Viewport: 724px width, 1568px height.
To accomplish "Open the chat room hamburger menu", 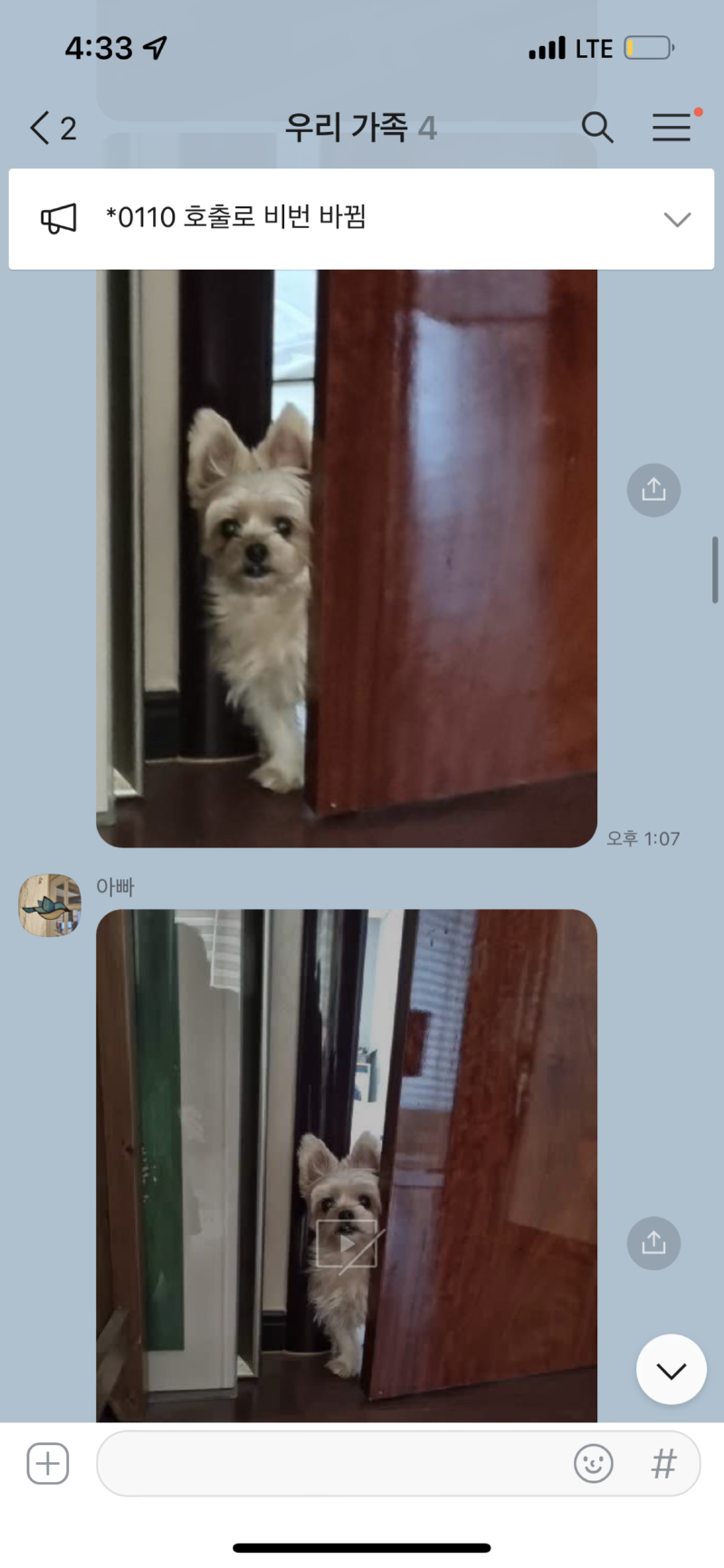I will tap(672, 128).
